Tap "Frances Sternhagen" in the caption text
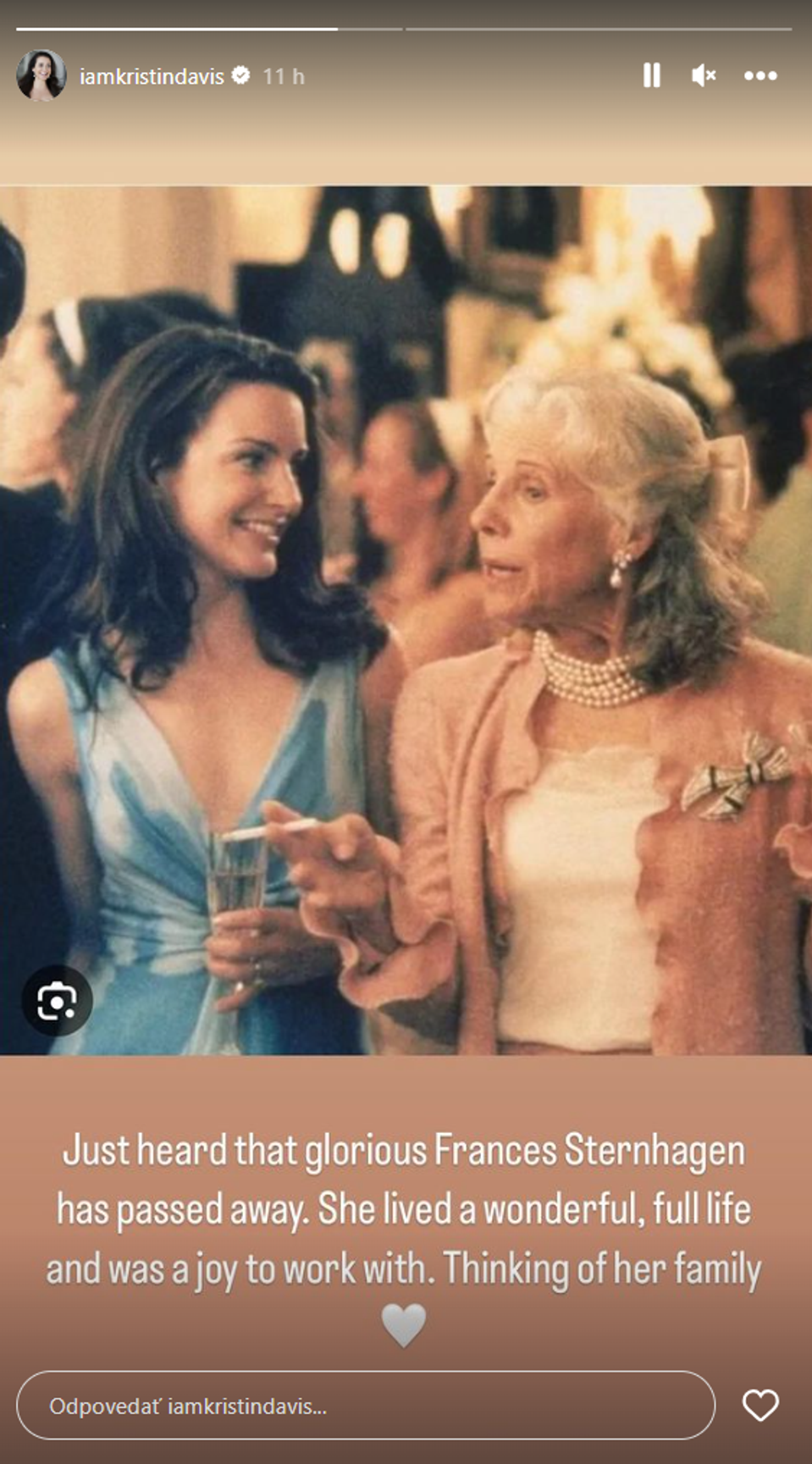Screen dimensions: 812x1464 pos(590,1151)
